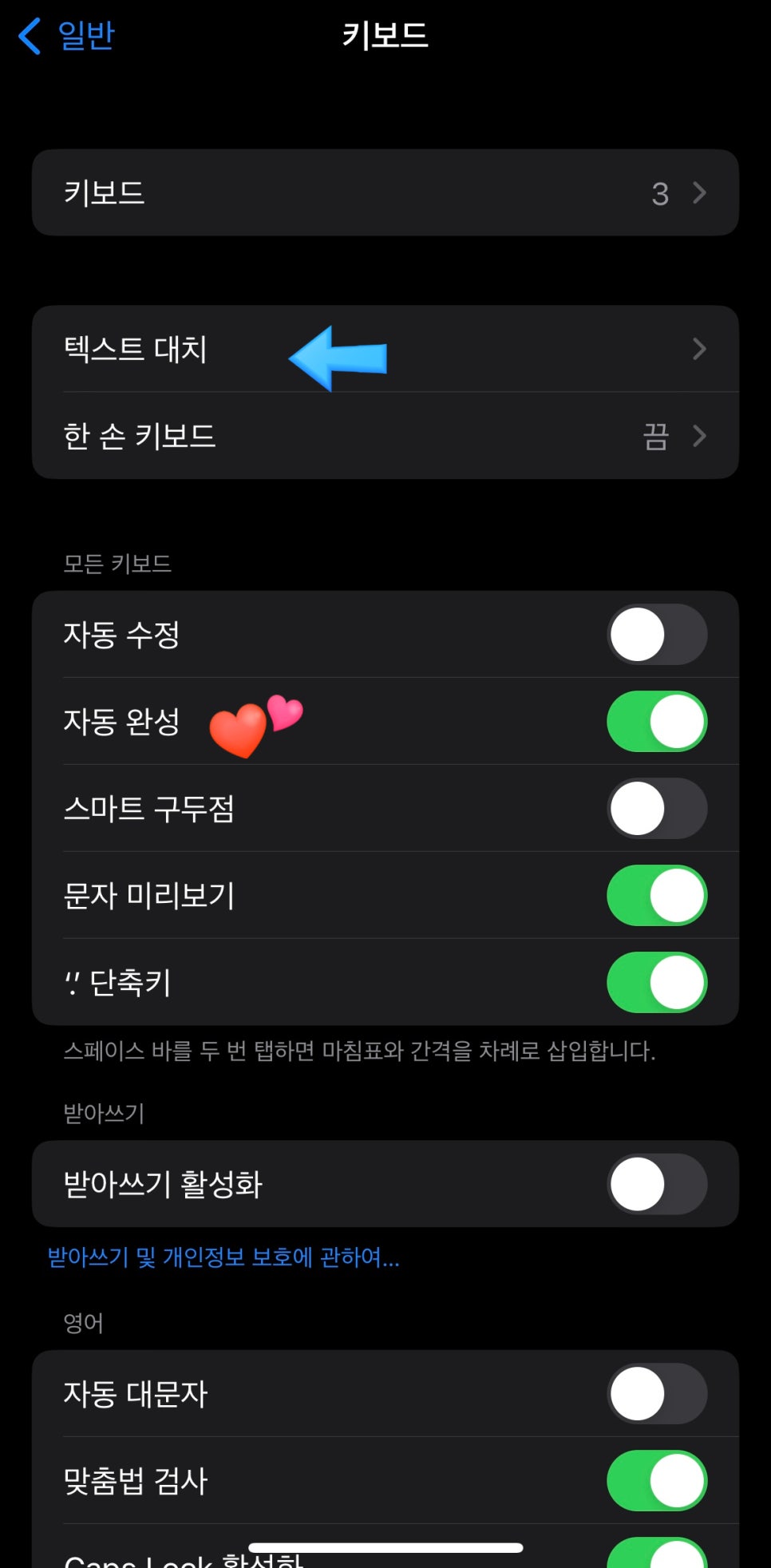Open 받아쓰기 및 개인정보 보호에 관하여 link
The width and height of the screenshot is (771, 1568).
223,1257
